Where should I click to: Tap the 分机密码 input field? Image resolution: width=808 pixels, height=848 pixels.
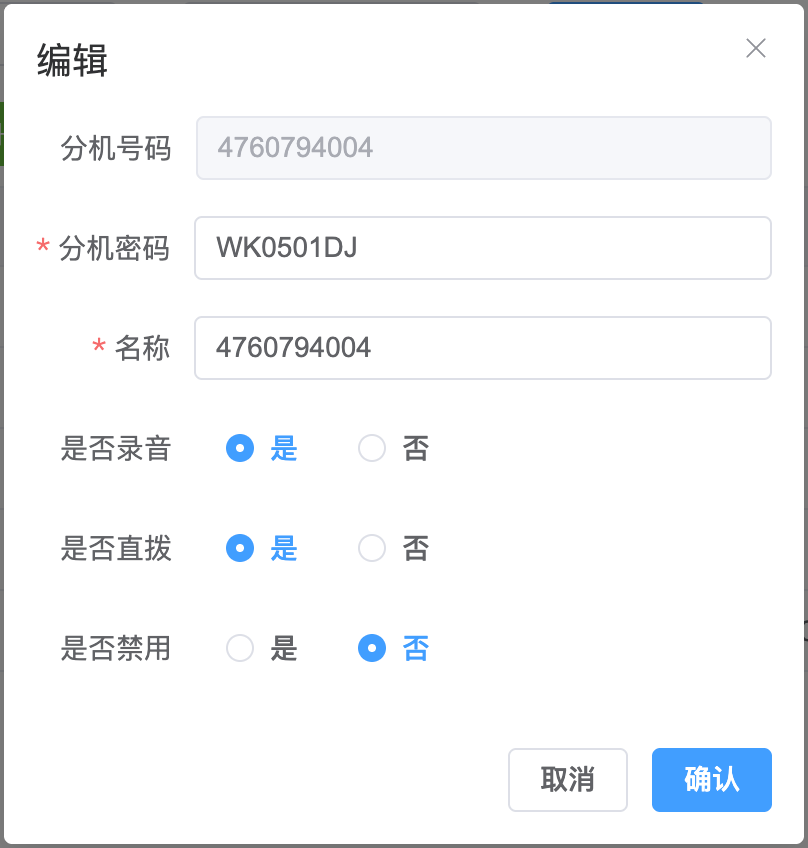[x=482, y=248]
